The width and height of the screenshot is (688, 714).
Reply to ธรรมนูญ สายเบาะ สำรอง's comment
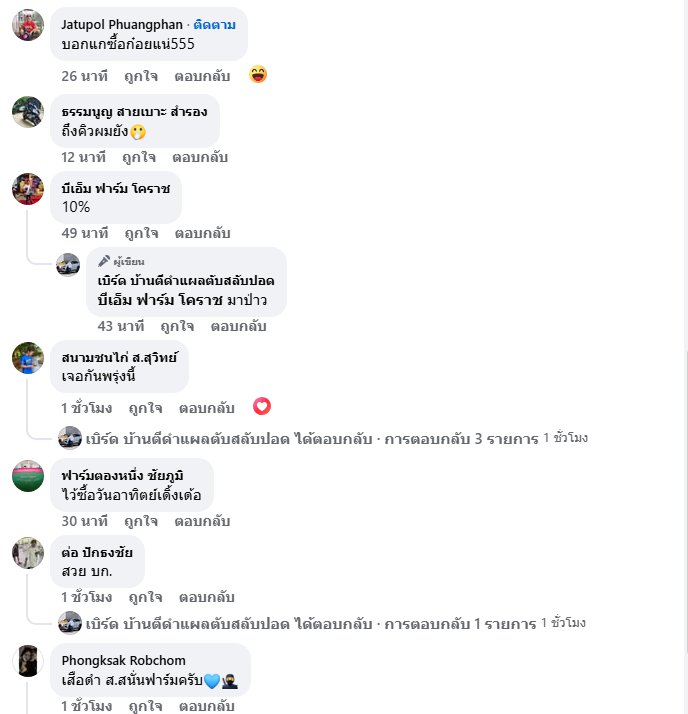click(x=199, y=157)
